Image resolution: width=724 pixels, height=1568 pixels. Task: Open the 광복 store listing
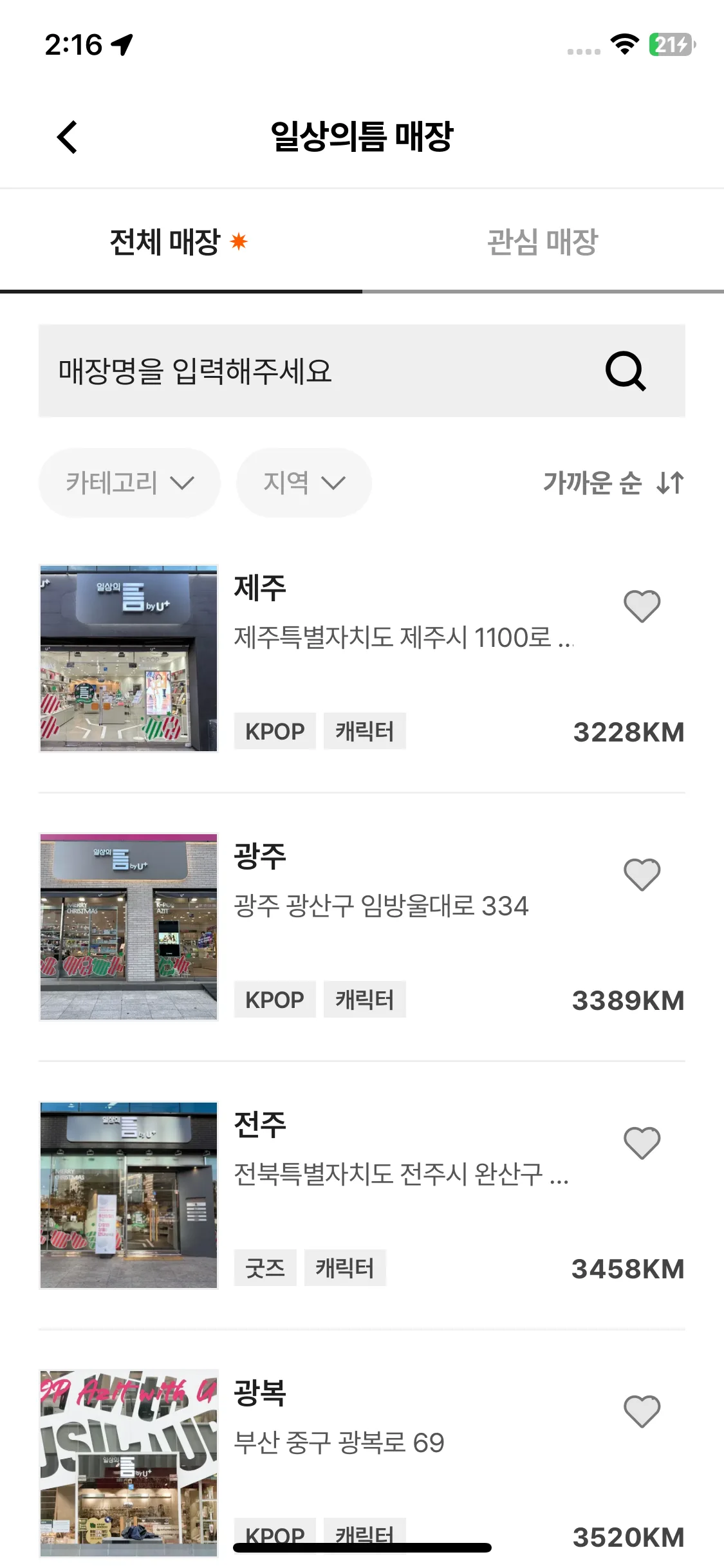coord(260,1393)
